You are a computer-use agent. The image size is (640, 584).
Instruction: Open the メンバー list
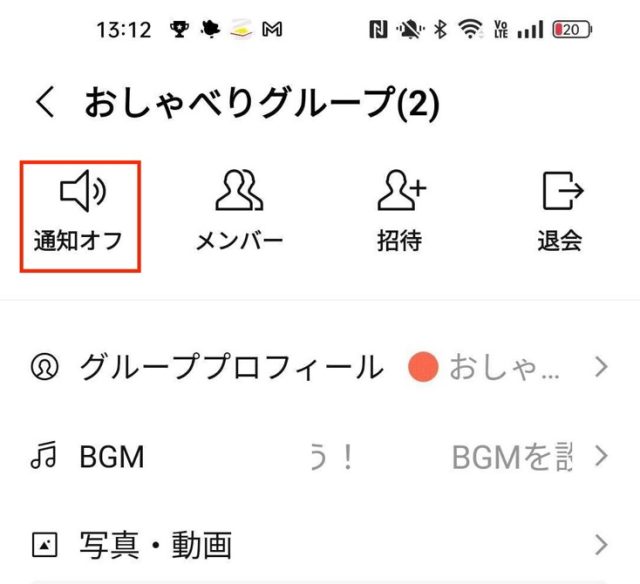239,213
